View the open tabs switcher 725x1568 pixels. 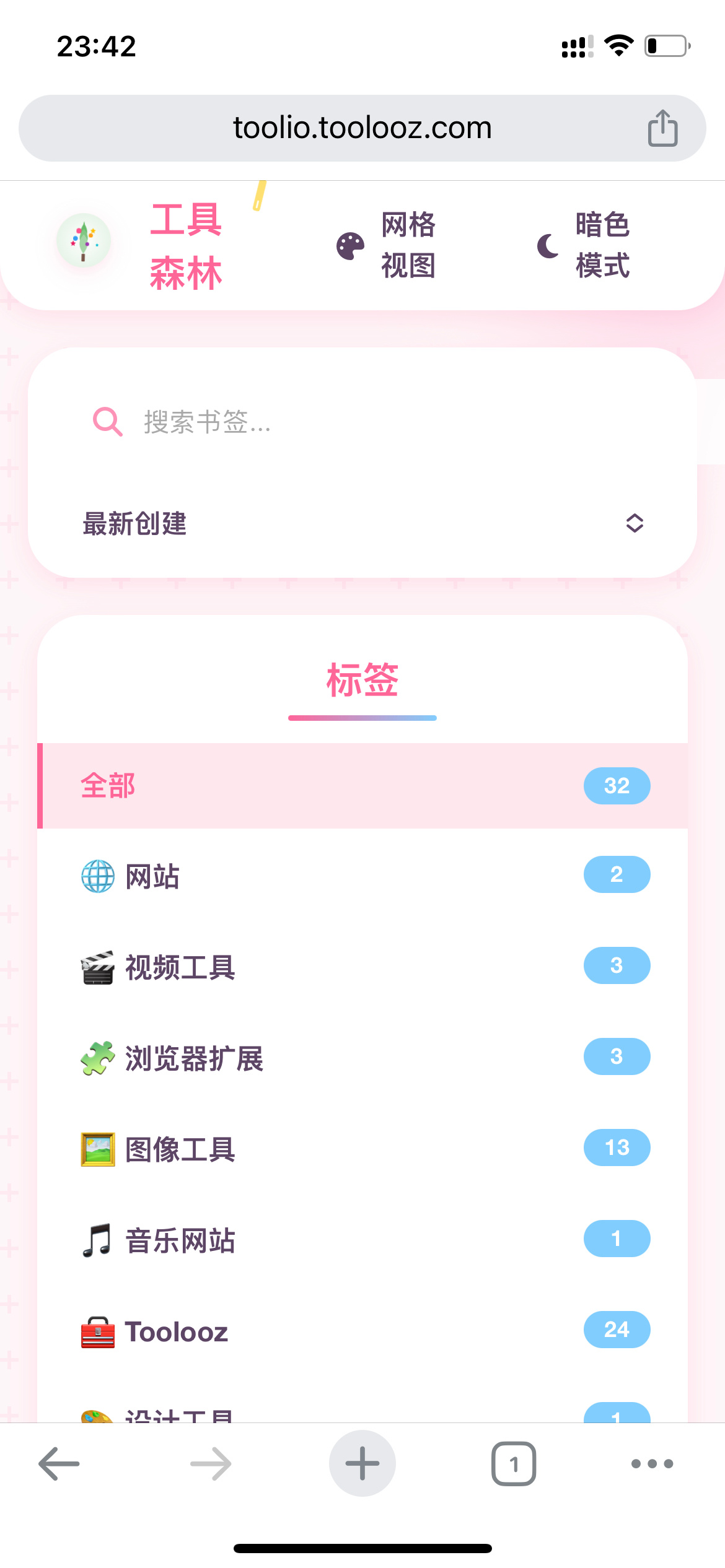tap(514, 1464)
